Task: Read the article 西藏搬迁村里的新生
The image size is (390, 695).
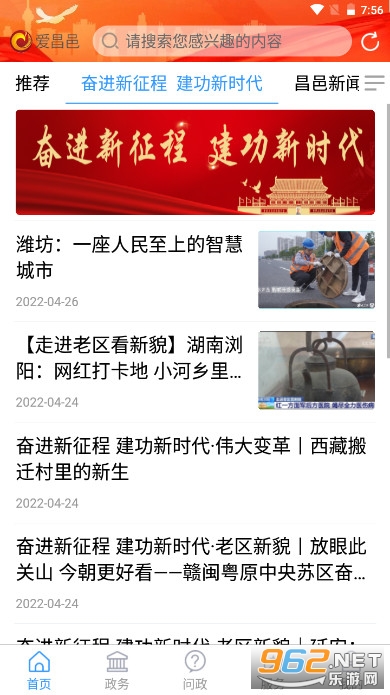Action: coord(195,472)
